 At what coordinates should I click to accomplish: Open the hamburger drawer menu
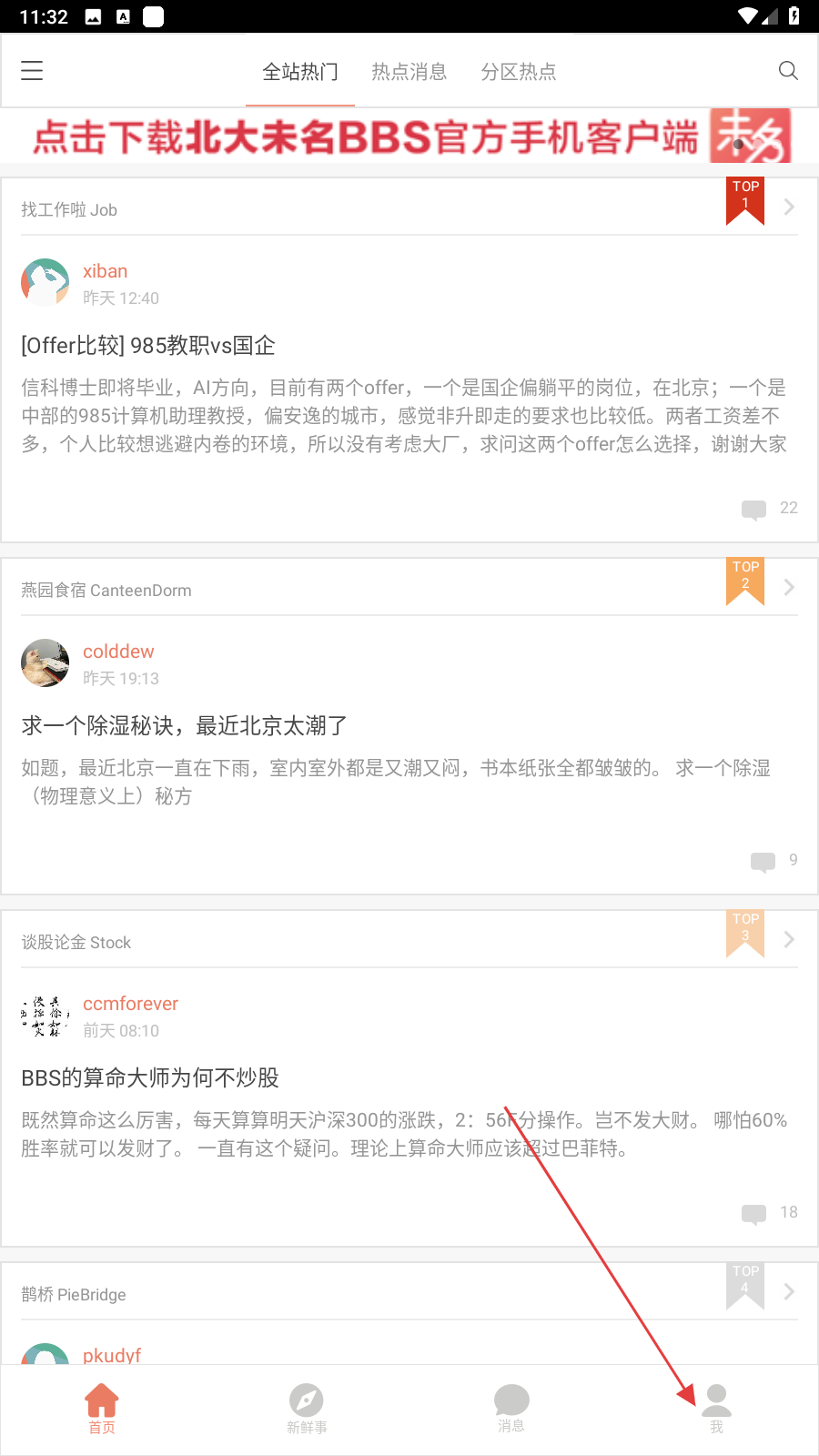(x=32, y=71)
